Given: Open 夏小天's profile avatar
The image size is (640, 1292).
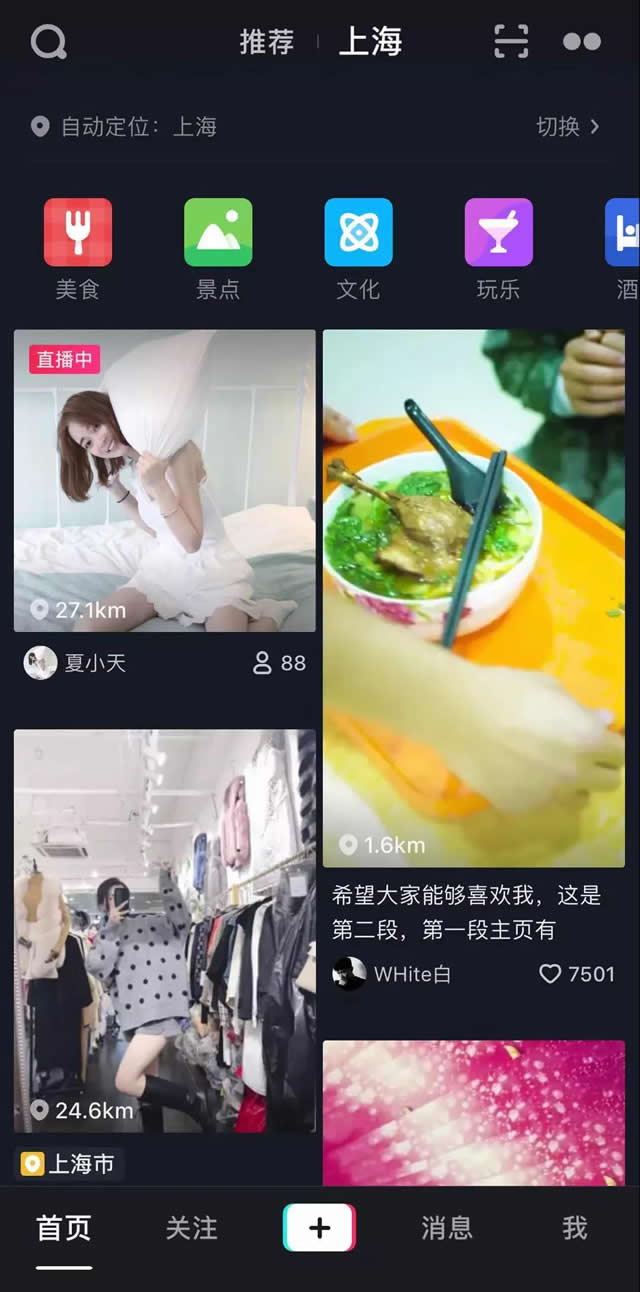Looking at the screenshot, I should 40,663.
